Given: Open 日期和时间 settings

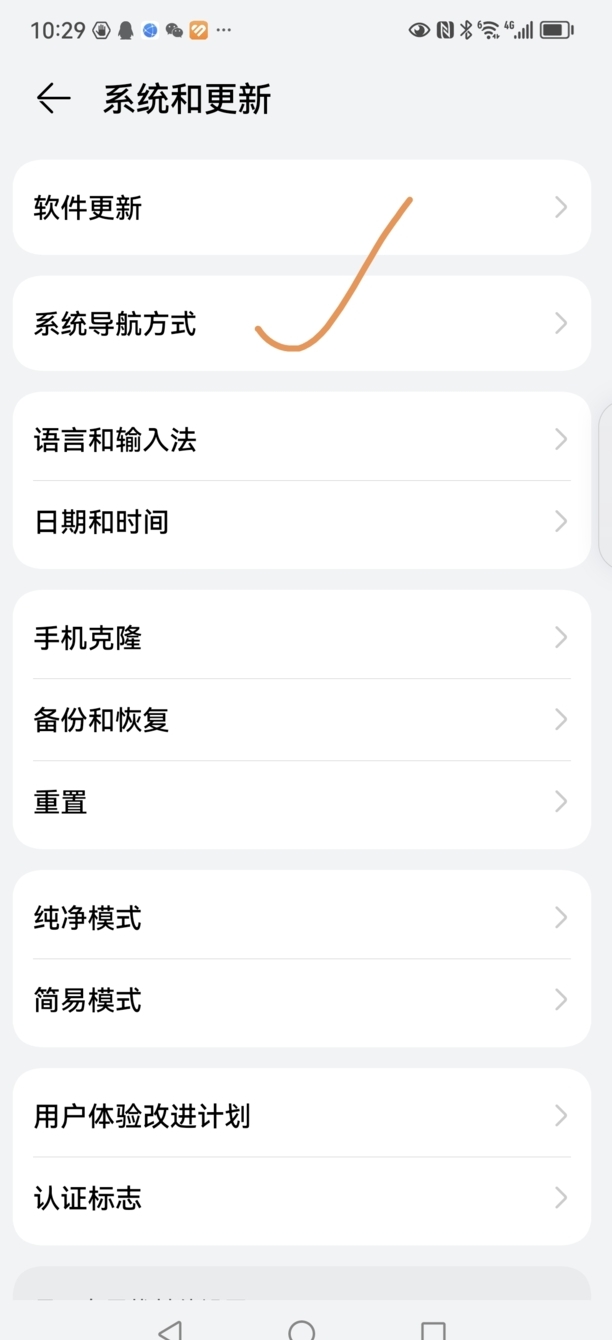Looking at the screenshot, I should click(300, 522).
